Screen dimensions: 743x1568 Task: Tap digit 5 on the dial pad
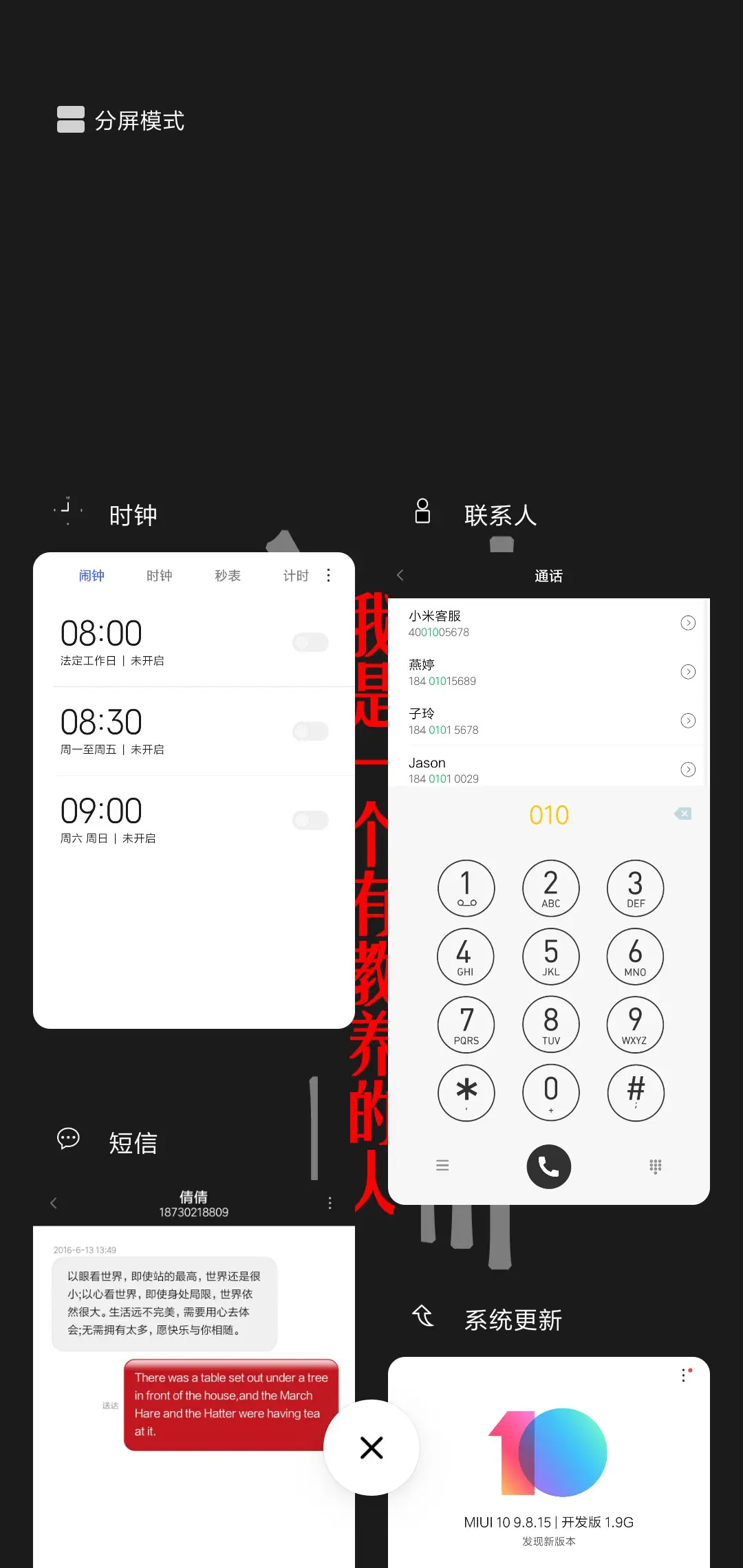(550, 956)
